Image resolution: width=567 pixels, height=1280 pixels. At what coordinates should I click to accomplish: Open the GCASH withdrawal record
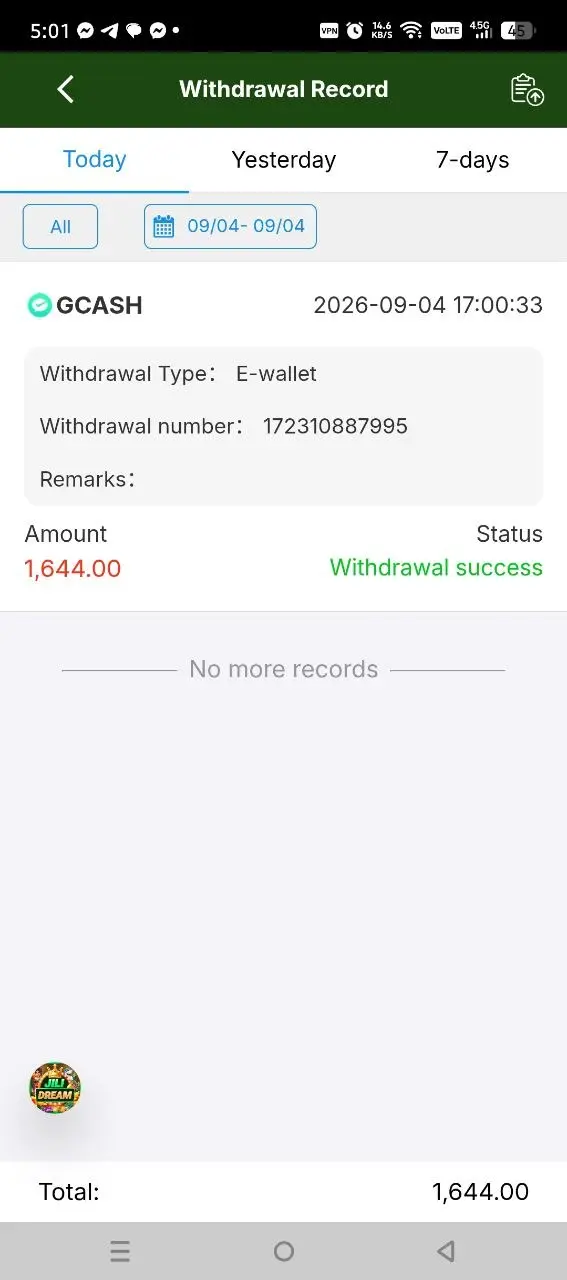[283, 436]
